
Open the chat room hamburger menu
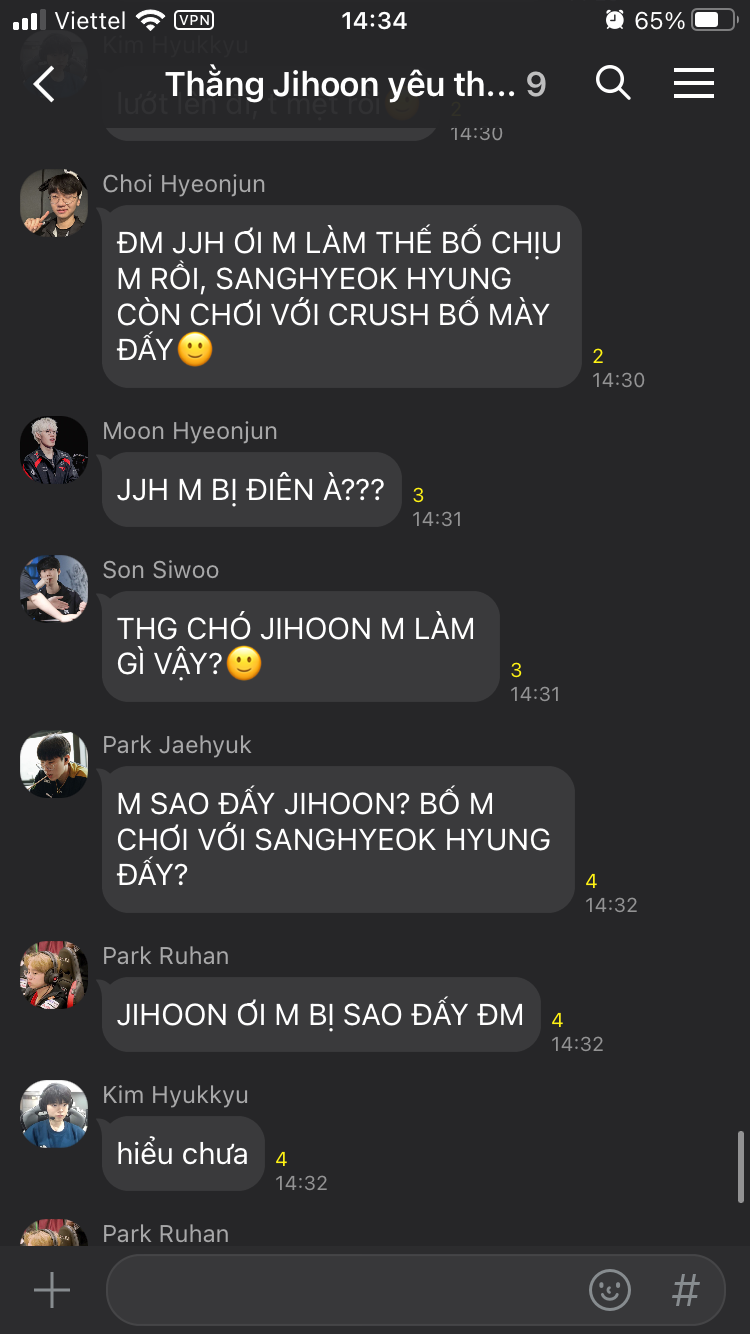(x=693, y=84)
